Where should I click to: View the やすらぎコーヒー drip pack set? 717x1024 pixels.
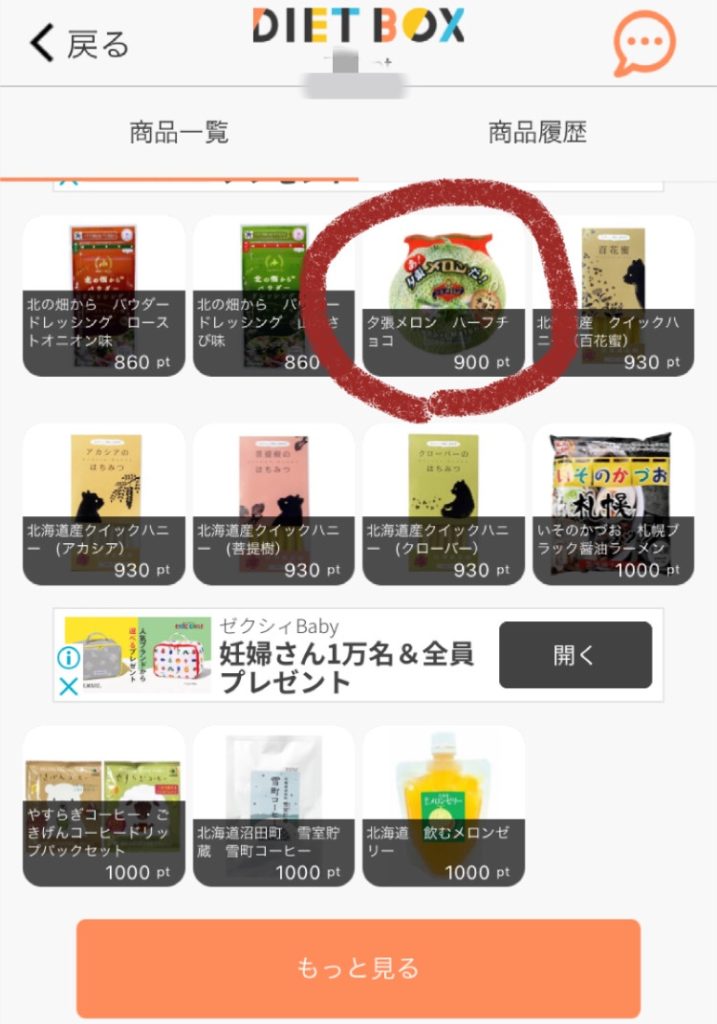point(104,806)
